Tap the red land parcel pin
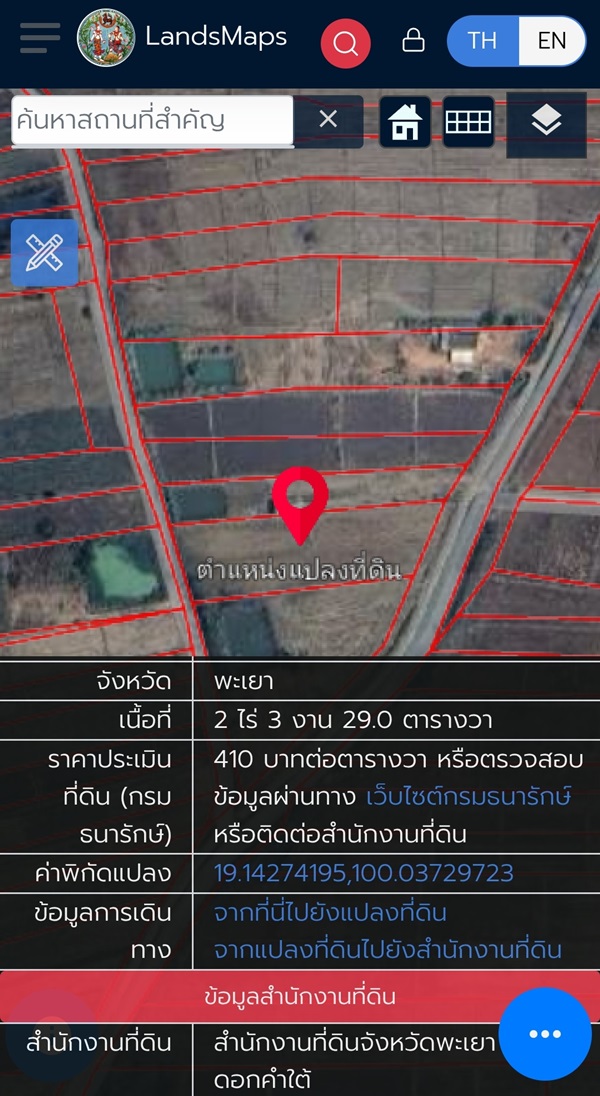Image resolution: width=600 pixels, height=1096 pixels. (300, 505)
